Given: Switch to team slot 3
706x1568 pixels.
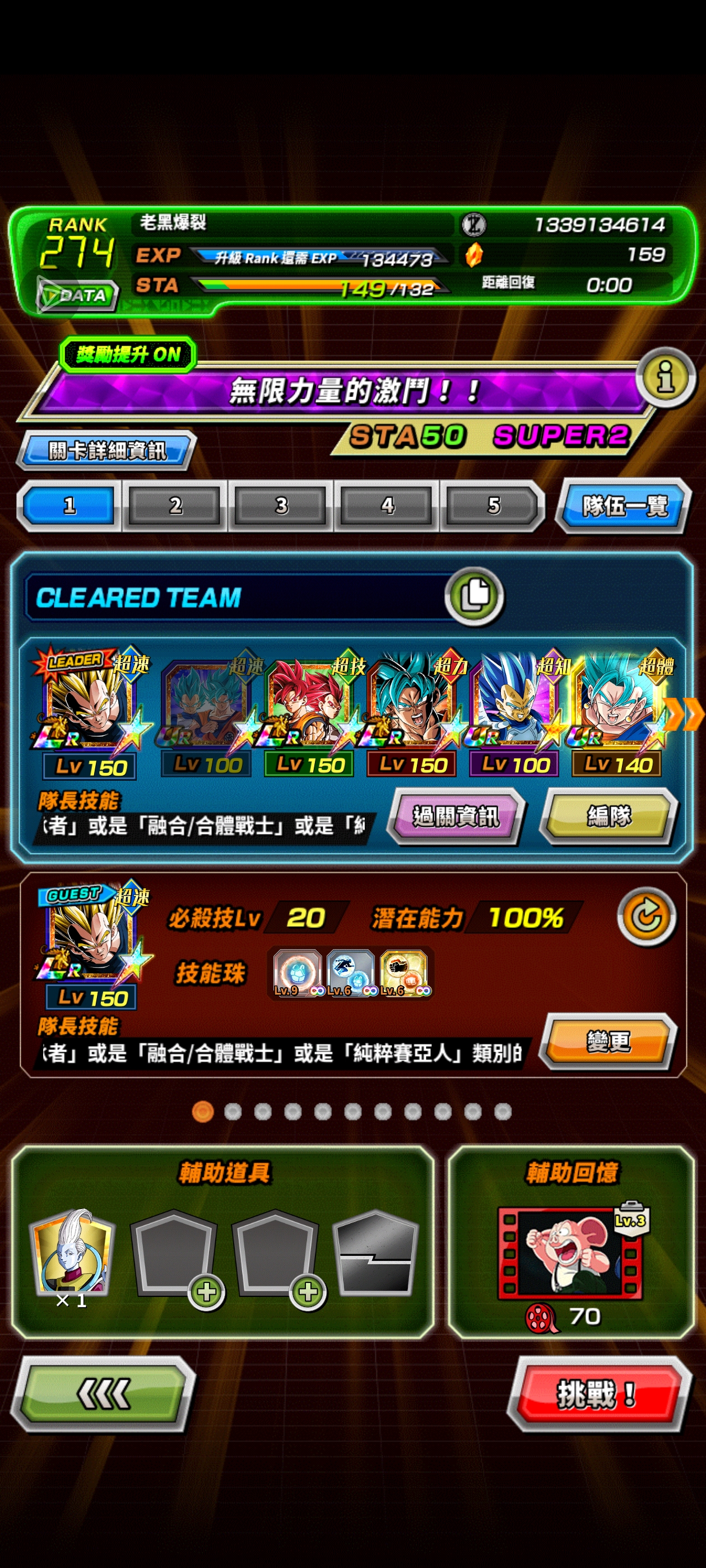Looking at the screenshot, I should 281,505.
